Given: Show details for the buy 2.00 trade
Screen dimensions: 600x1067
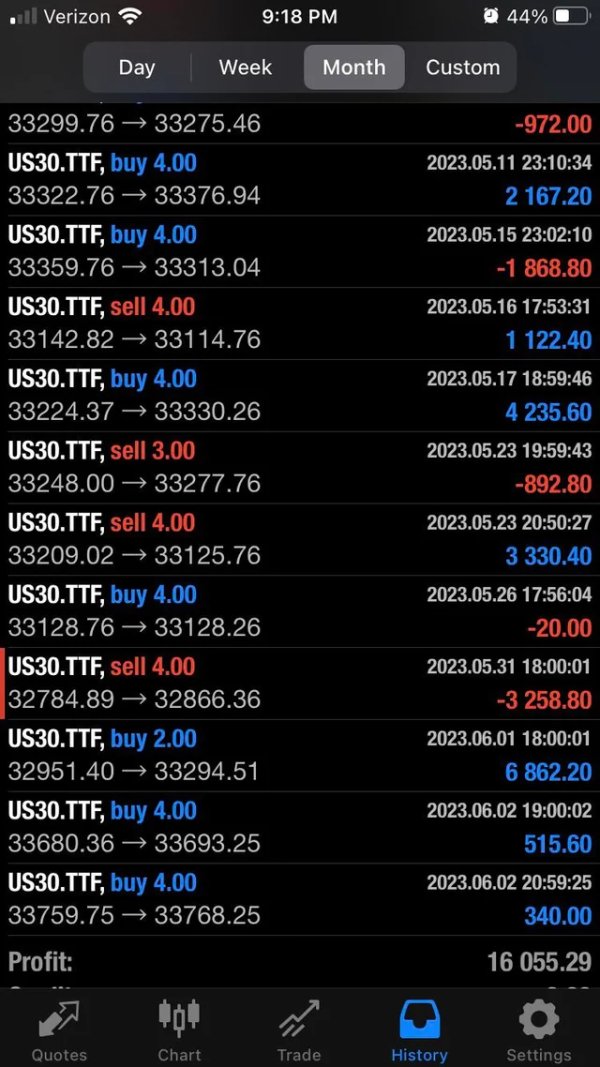Looking at the screenshot, I should (x=300, y=755).
